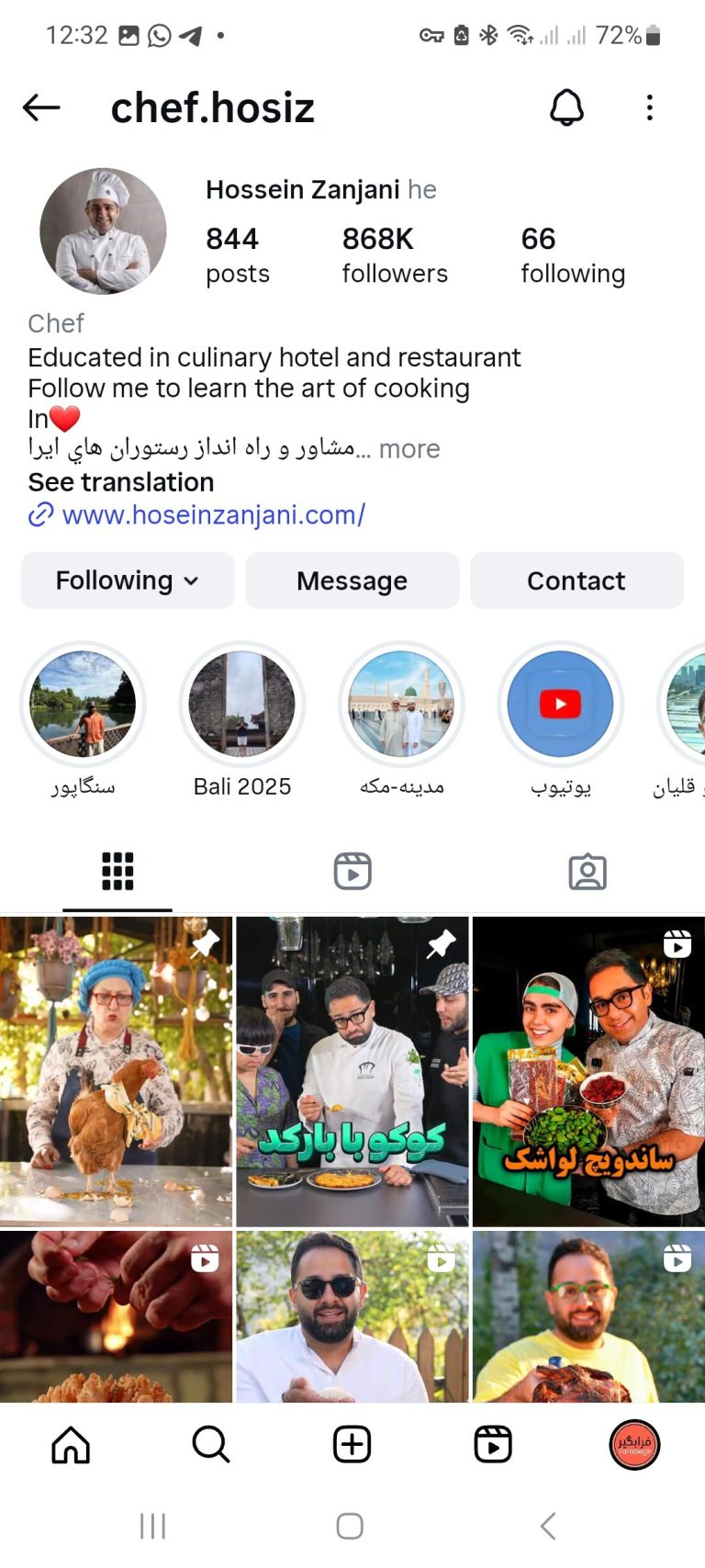
Task: Open the three-dot options menu
Action: point(650,107)
